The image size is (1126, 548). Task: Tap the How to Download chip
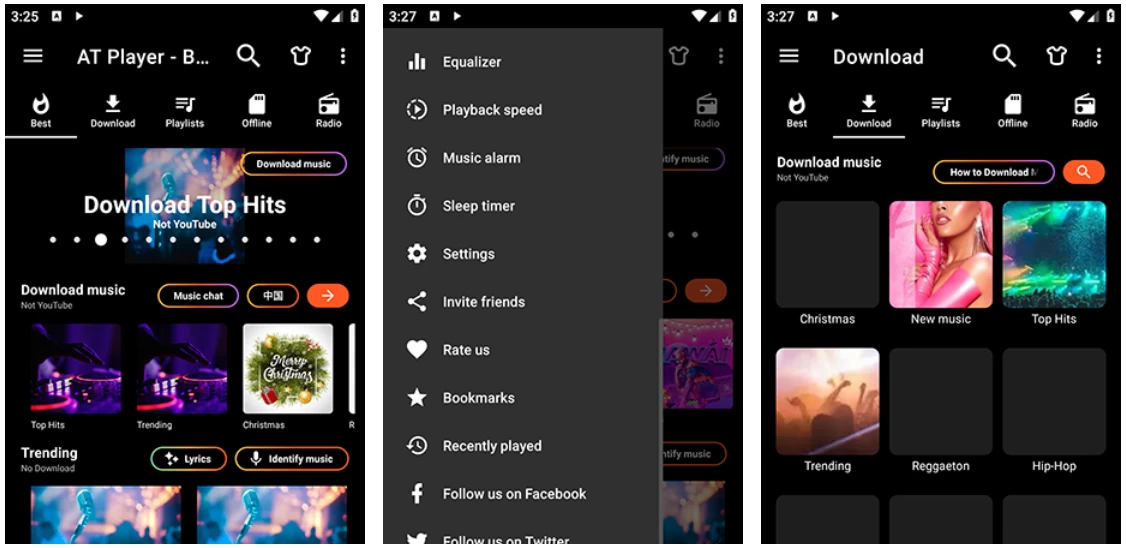tap(993, 172)
